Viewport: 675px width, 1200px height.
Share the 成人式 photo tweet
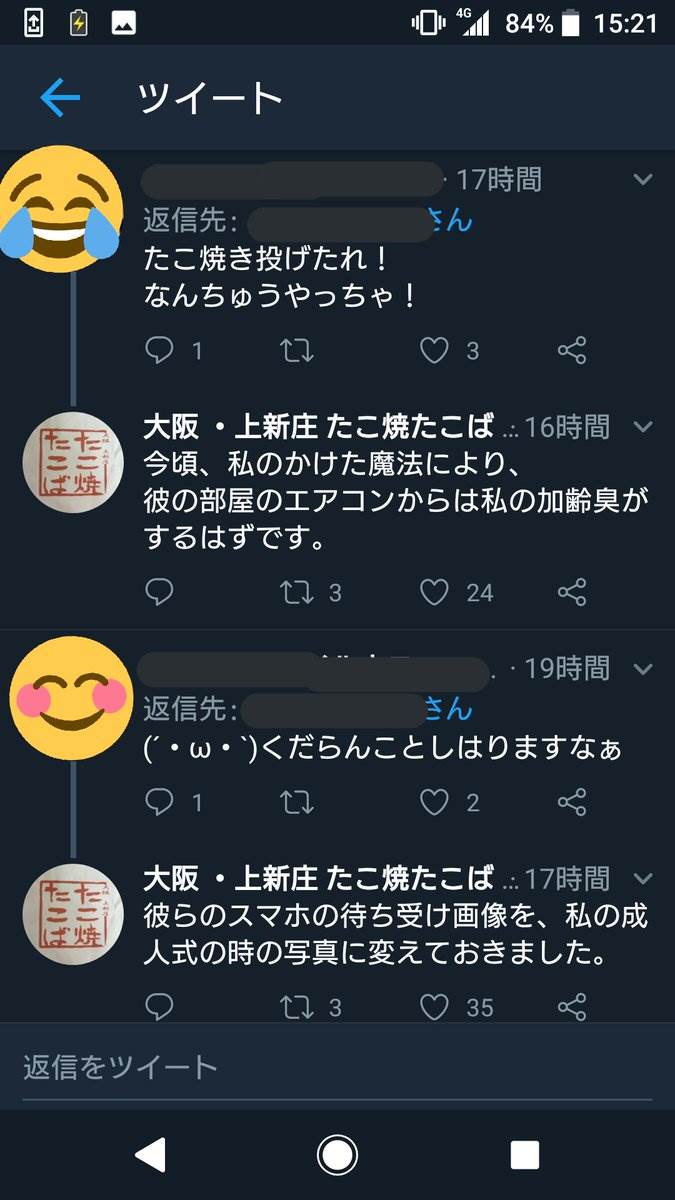coord(571,1007)
